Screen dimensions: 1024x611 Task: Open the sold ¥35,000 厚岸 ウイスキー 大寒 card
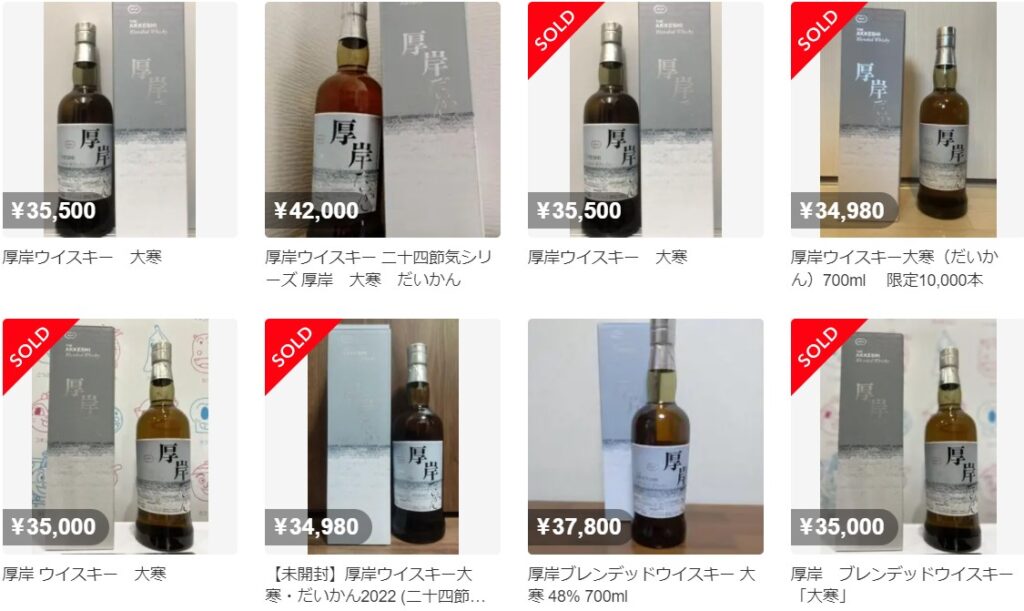119,436
